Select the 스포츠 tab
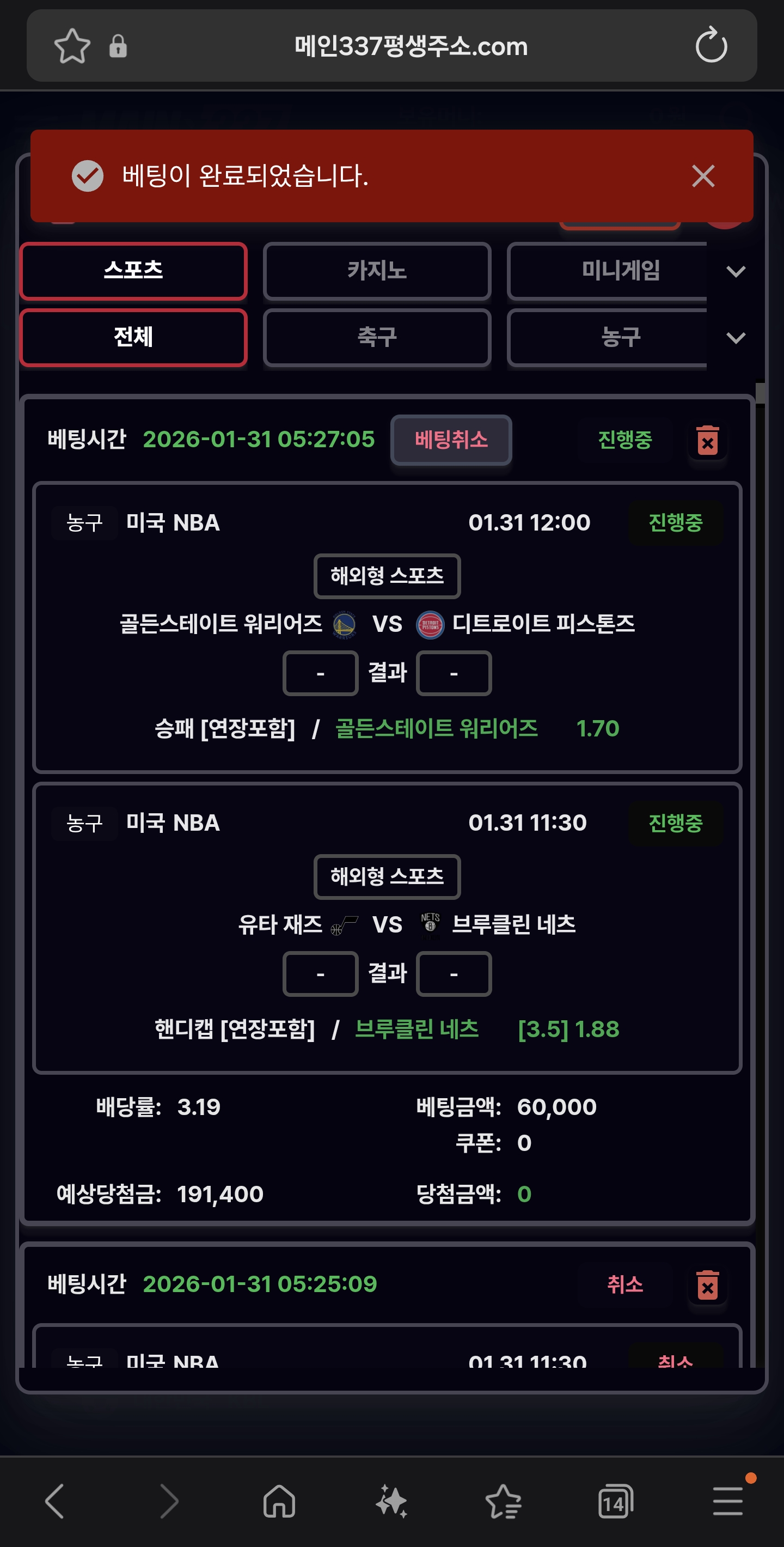The height and width of the screenshot is (1547, 784). tap(133, 271)
